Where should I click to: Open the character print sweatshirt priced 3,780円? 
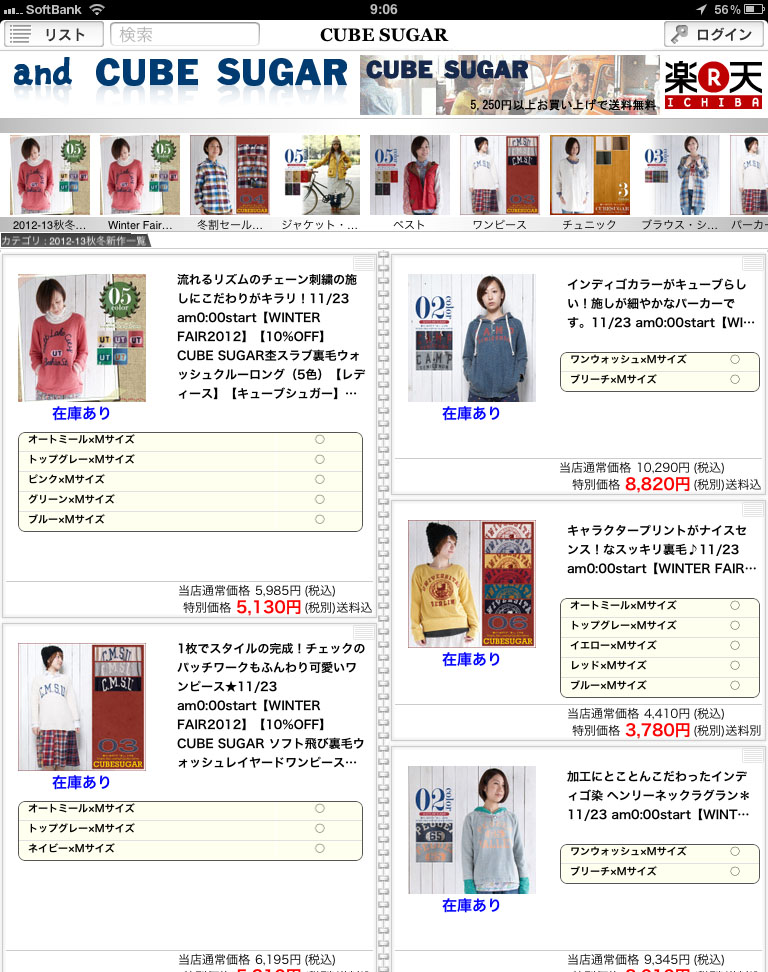471,584
